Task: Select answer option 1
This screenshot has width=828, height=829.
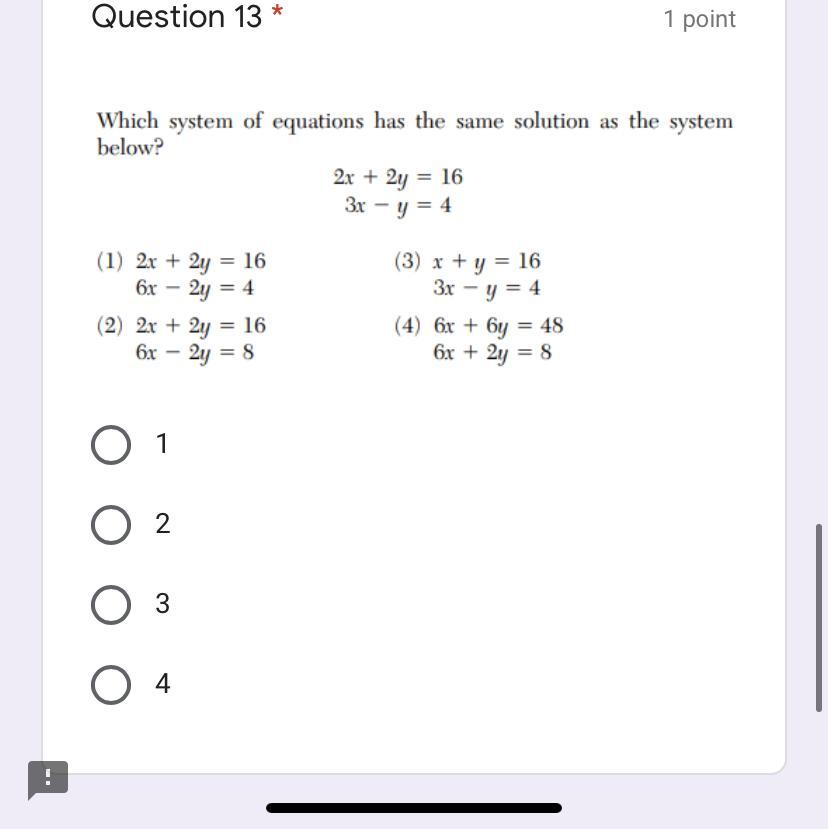Action: pyautogui.click(x=111, y=445)
